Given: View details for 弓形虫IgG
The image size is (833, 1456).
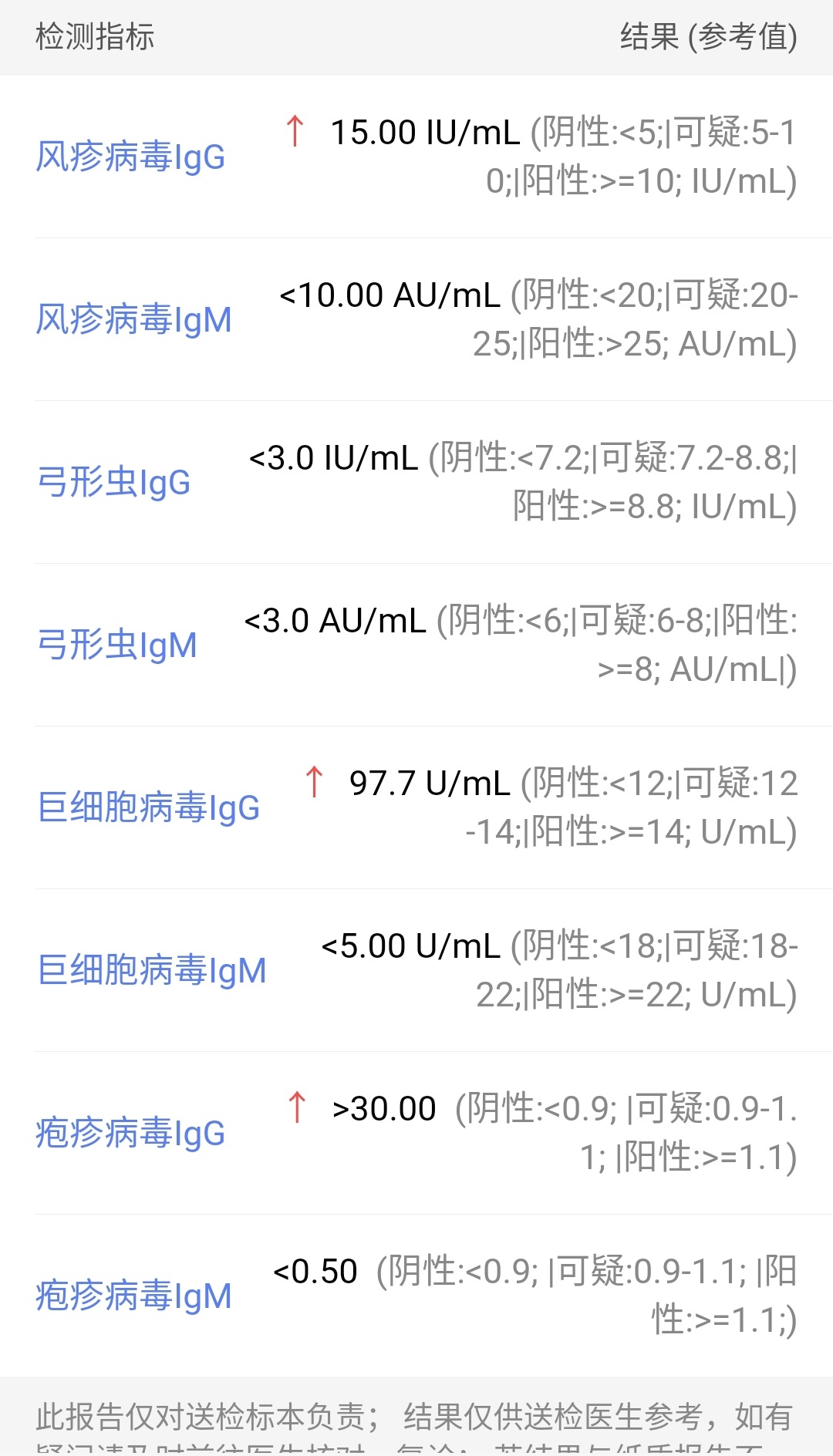Looking at the screenshot, I should 114,482.
